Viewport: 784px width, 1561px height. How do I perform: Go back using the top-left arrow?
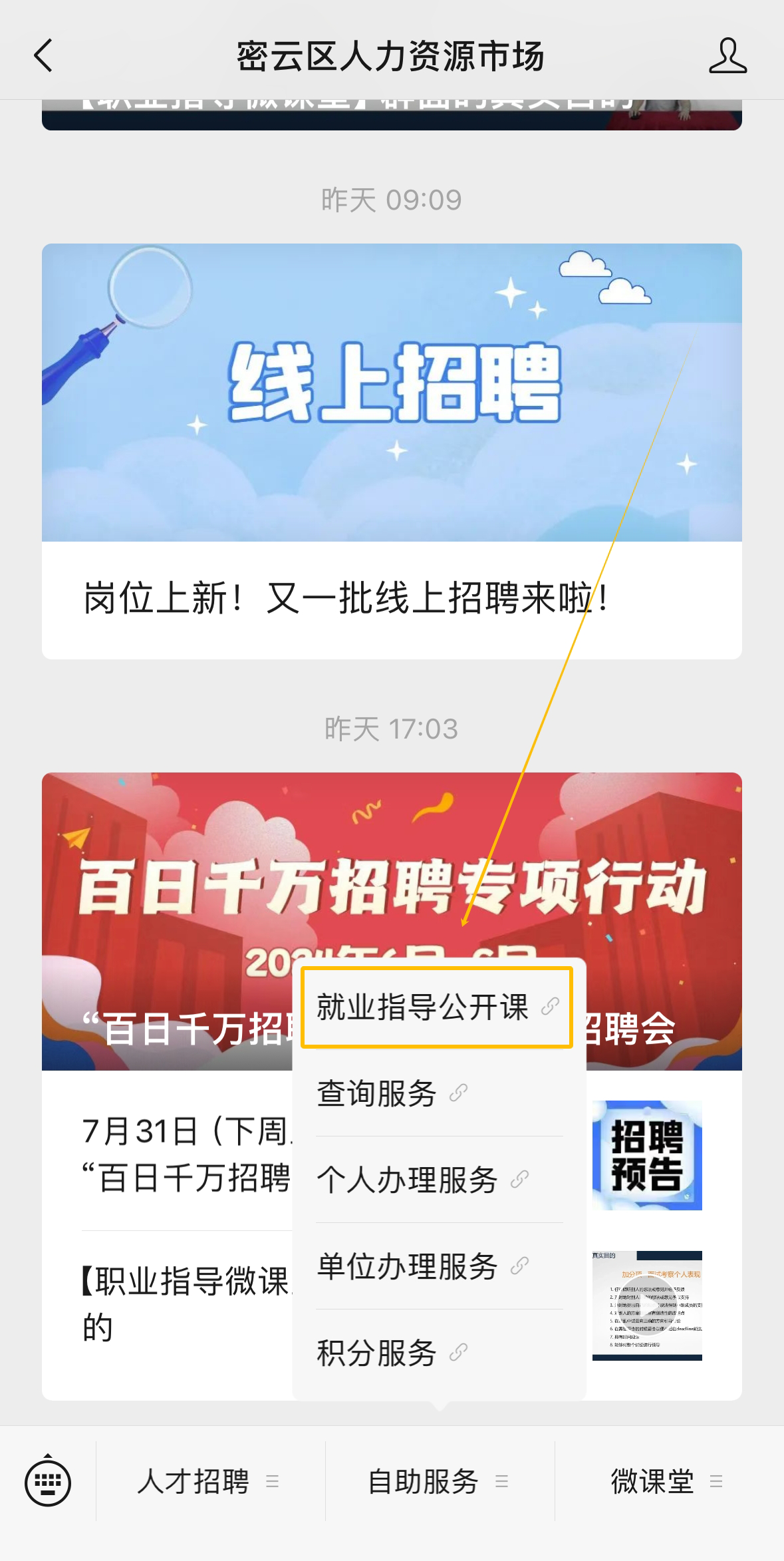44,55
